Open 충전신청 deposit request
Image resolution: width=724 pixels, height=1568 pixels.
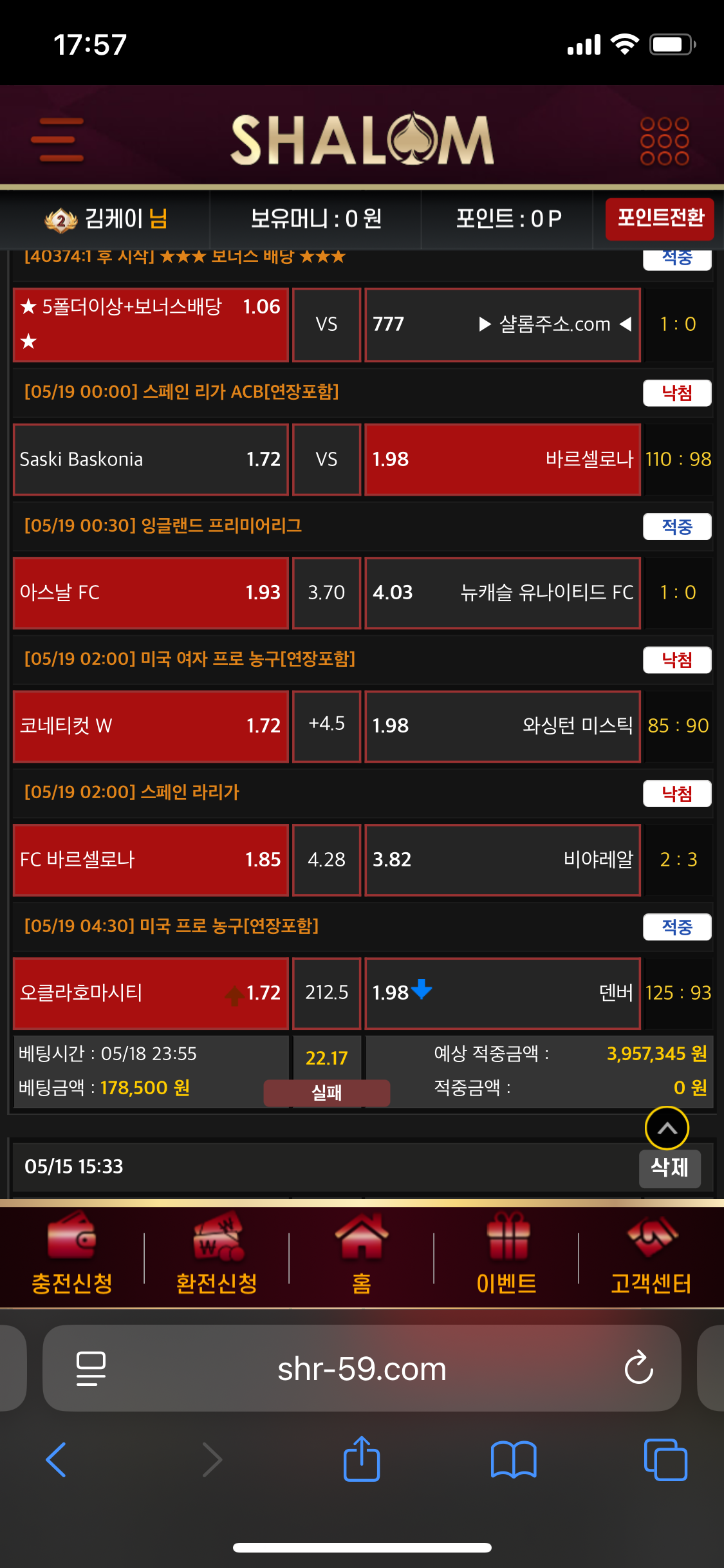pos(72,1255)
